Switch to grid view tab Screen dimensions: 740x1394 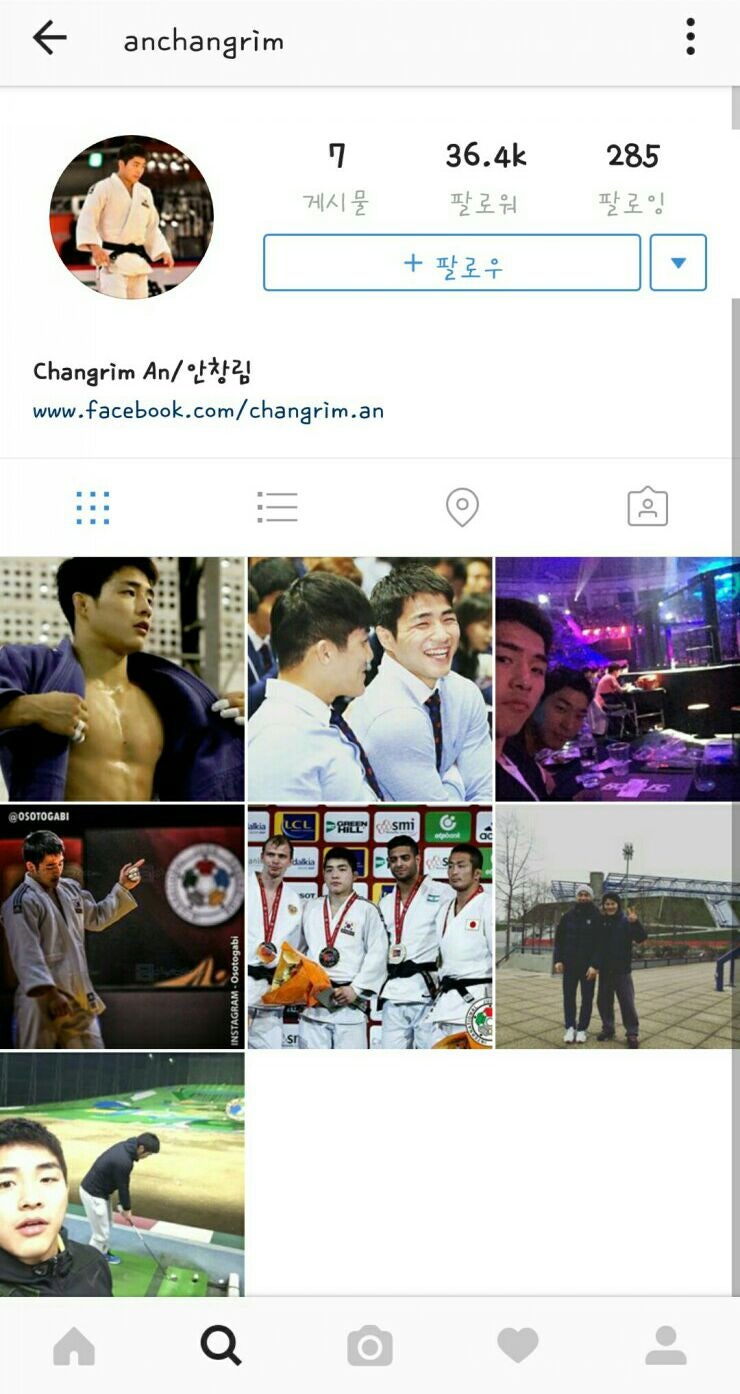click(93, 507)
